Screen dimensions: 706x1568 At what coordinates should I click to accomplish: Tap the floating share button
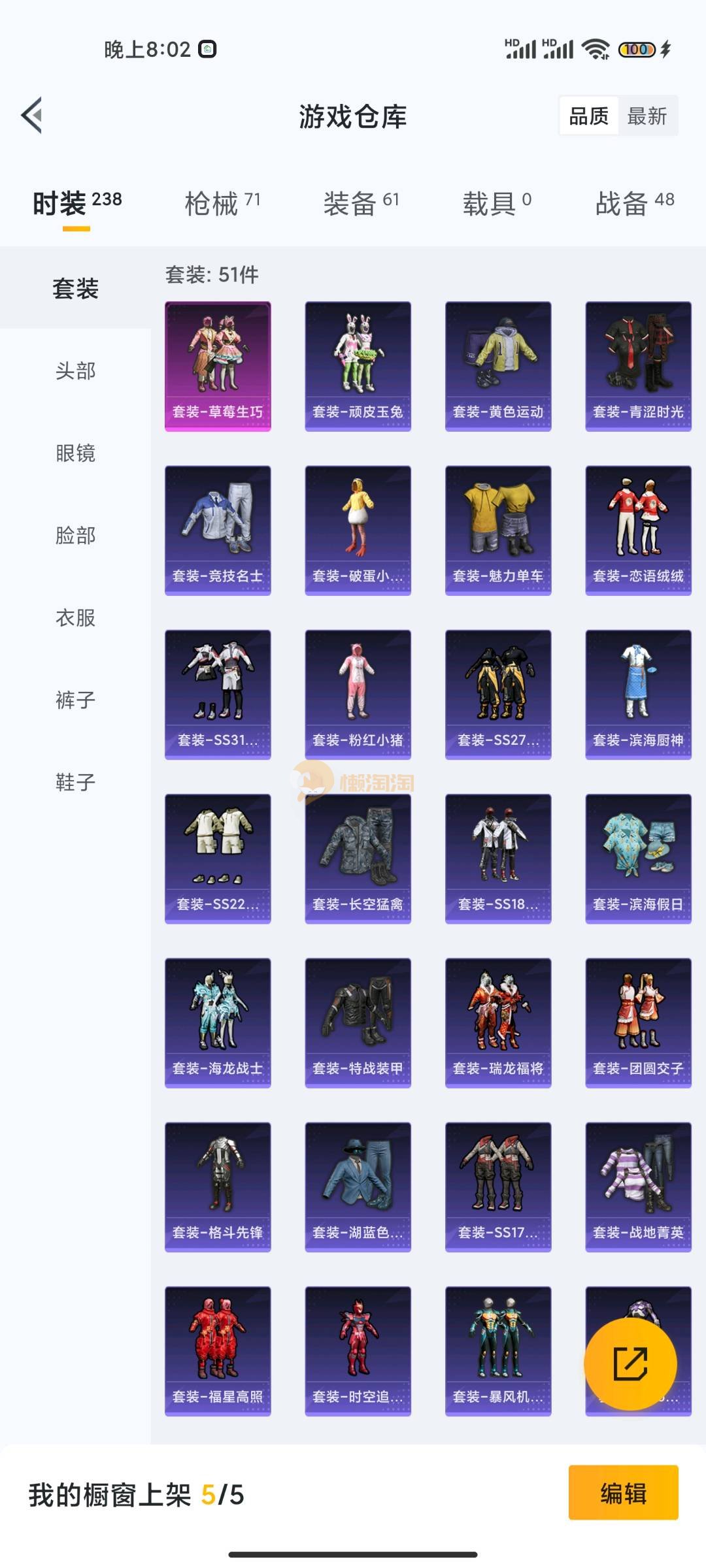coord(630,1364)
